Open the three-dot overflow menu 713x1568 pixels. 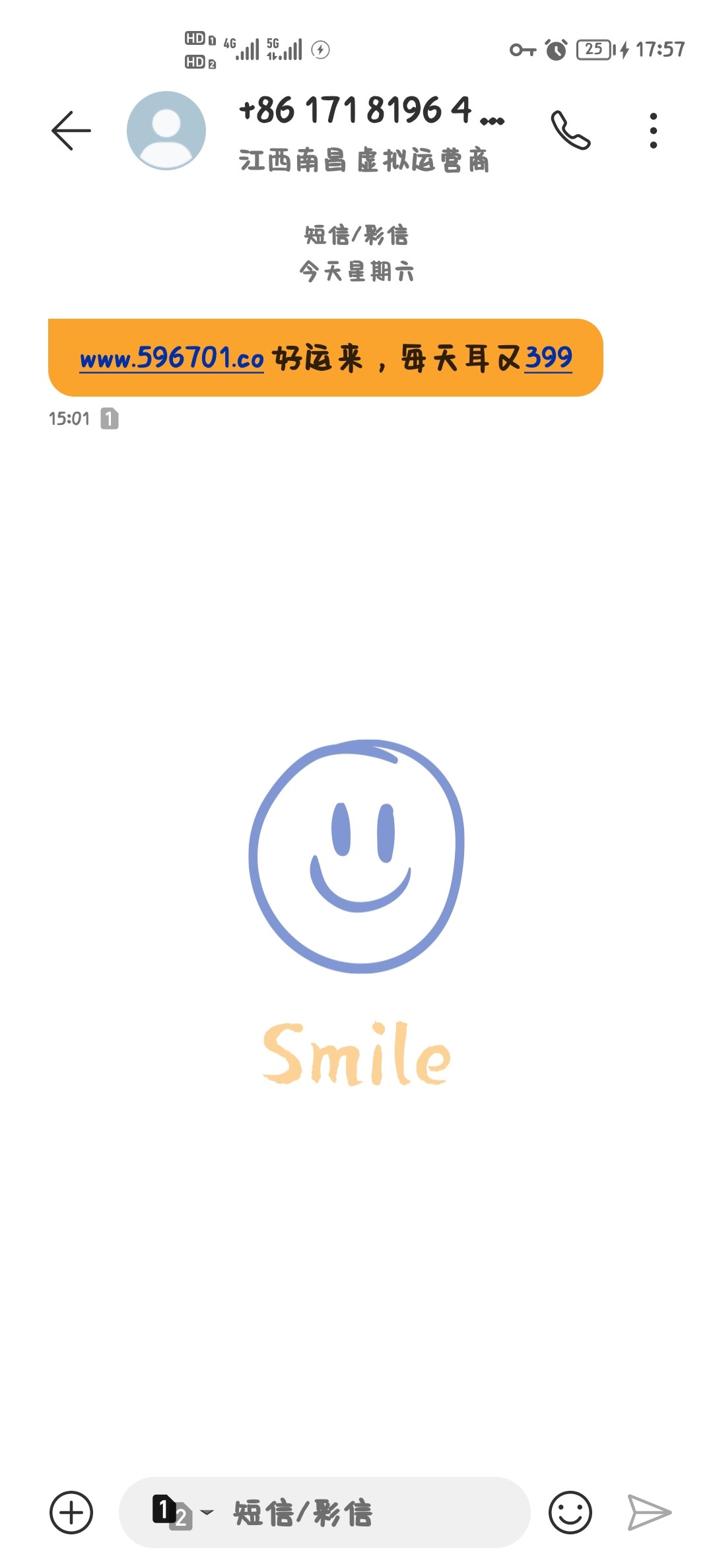point(653,131)
